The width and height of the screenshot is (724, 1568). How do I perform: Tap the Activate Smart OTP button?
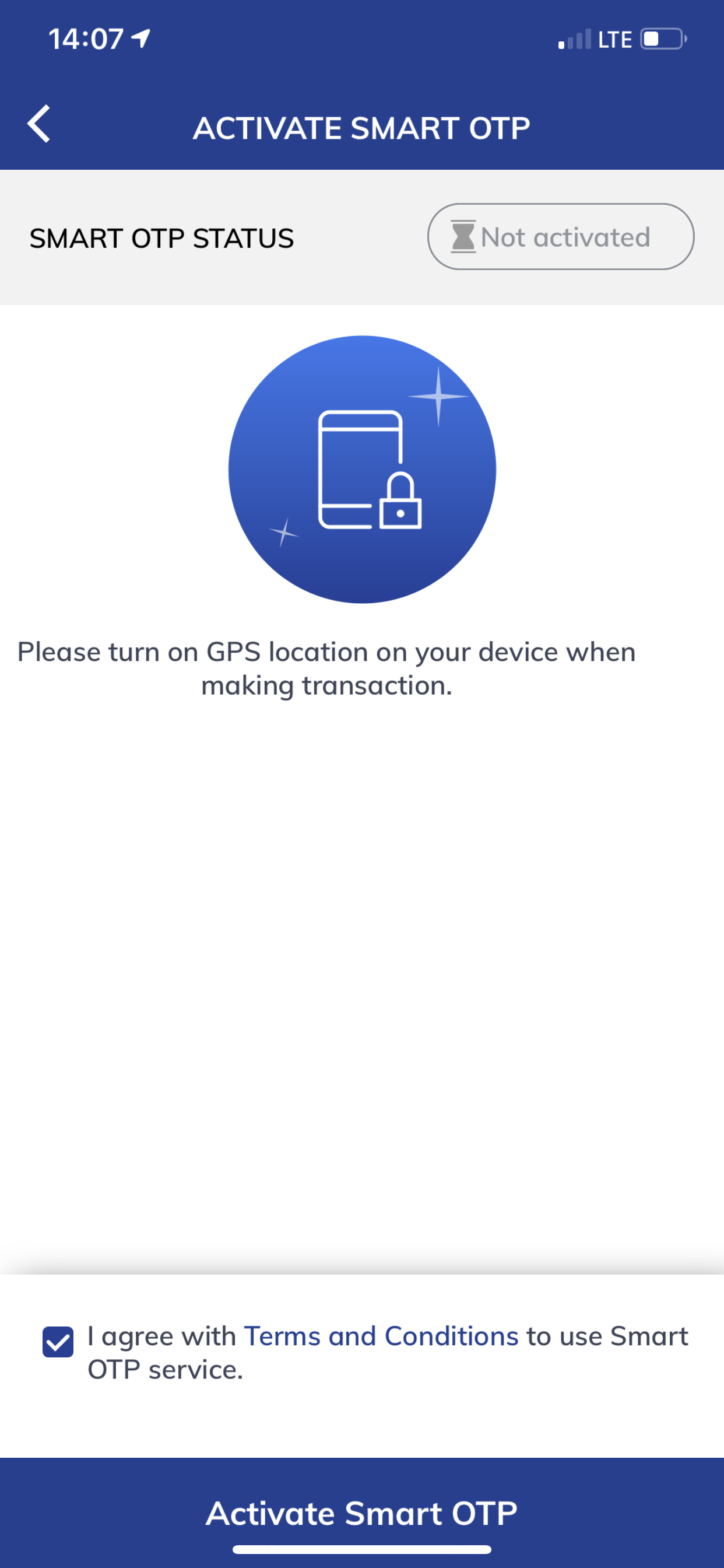click(x=362, y=1513)
